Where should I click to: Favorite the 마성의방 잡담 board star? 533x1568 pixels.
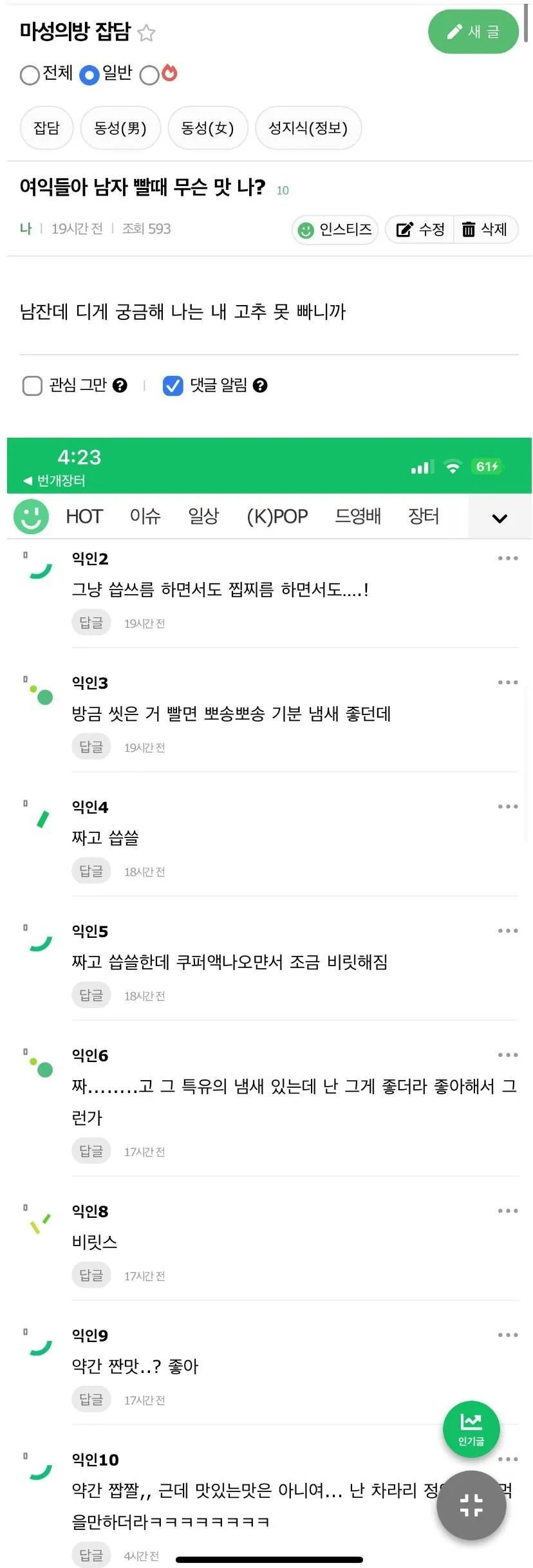[x=147, y=33]
